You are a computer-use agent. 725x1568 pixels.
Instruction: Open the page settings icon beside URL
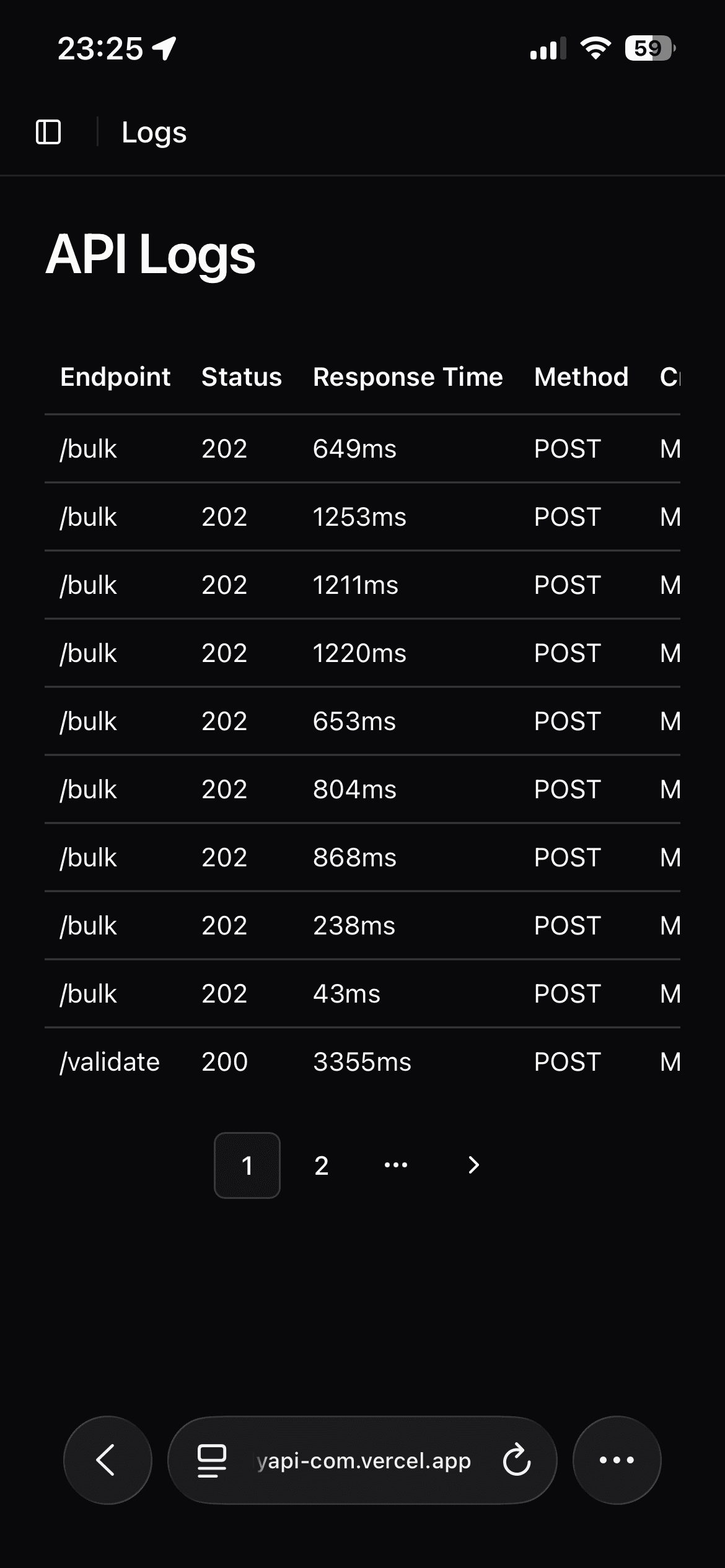coord(211,1460)
